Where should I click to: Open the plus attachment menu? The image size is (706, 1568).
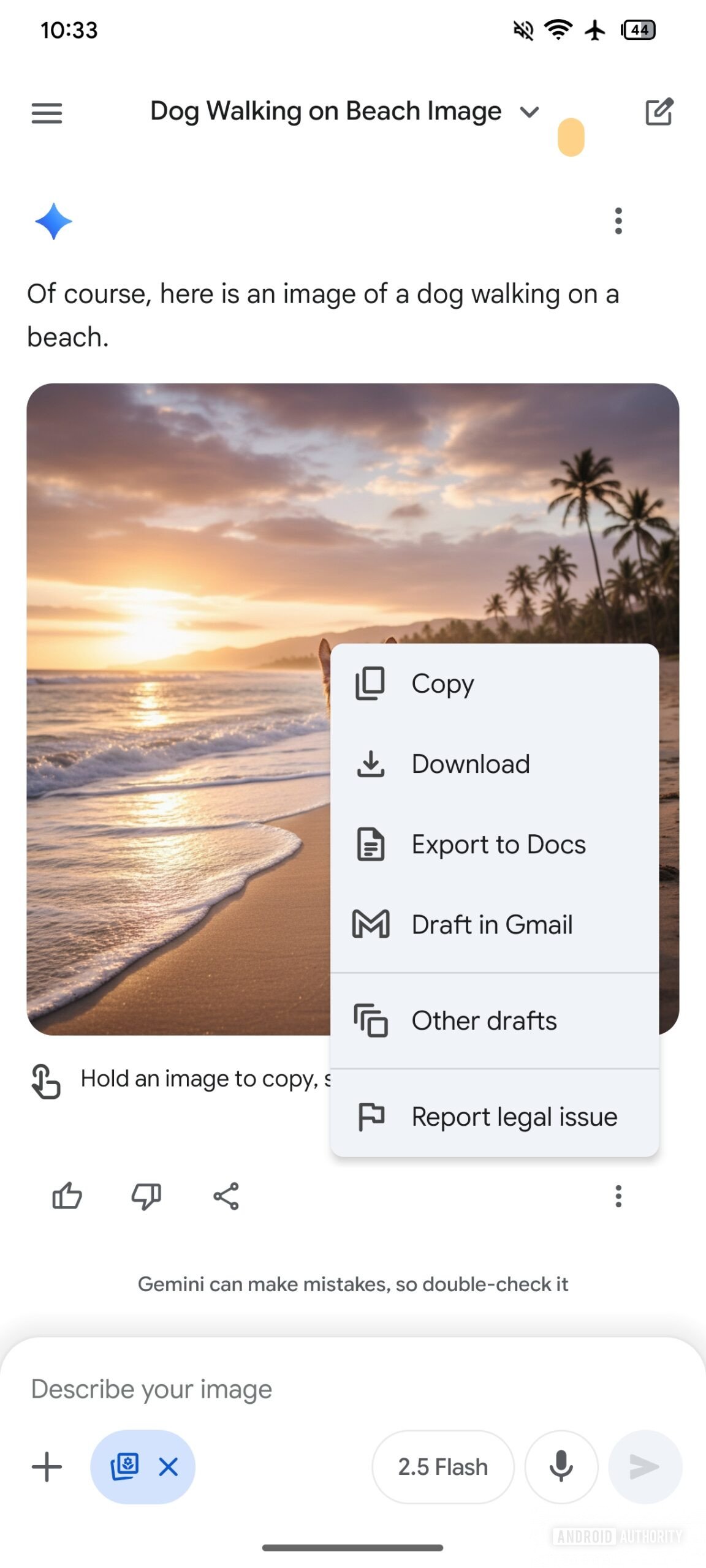point(47,1467)
